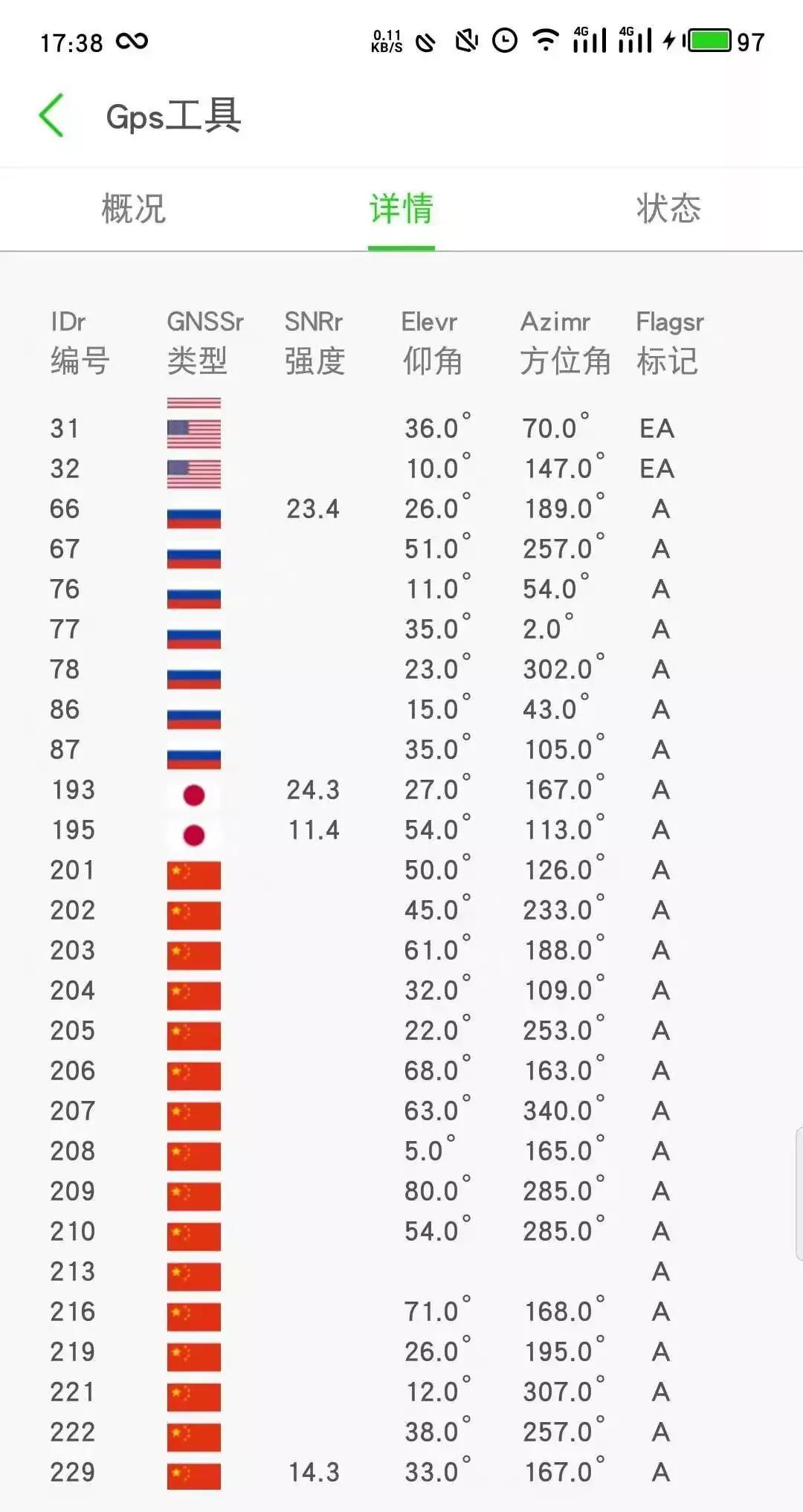
Task: Click the charging lightning bolt icon
Action: [x=668, y=42]
